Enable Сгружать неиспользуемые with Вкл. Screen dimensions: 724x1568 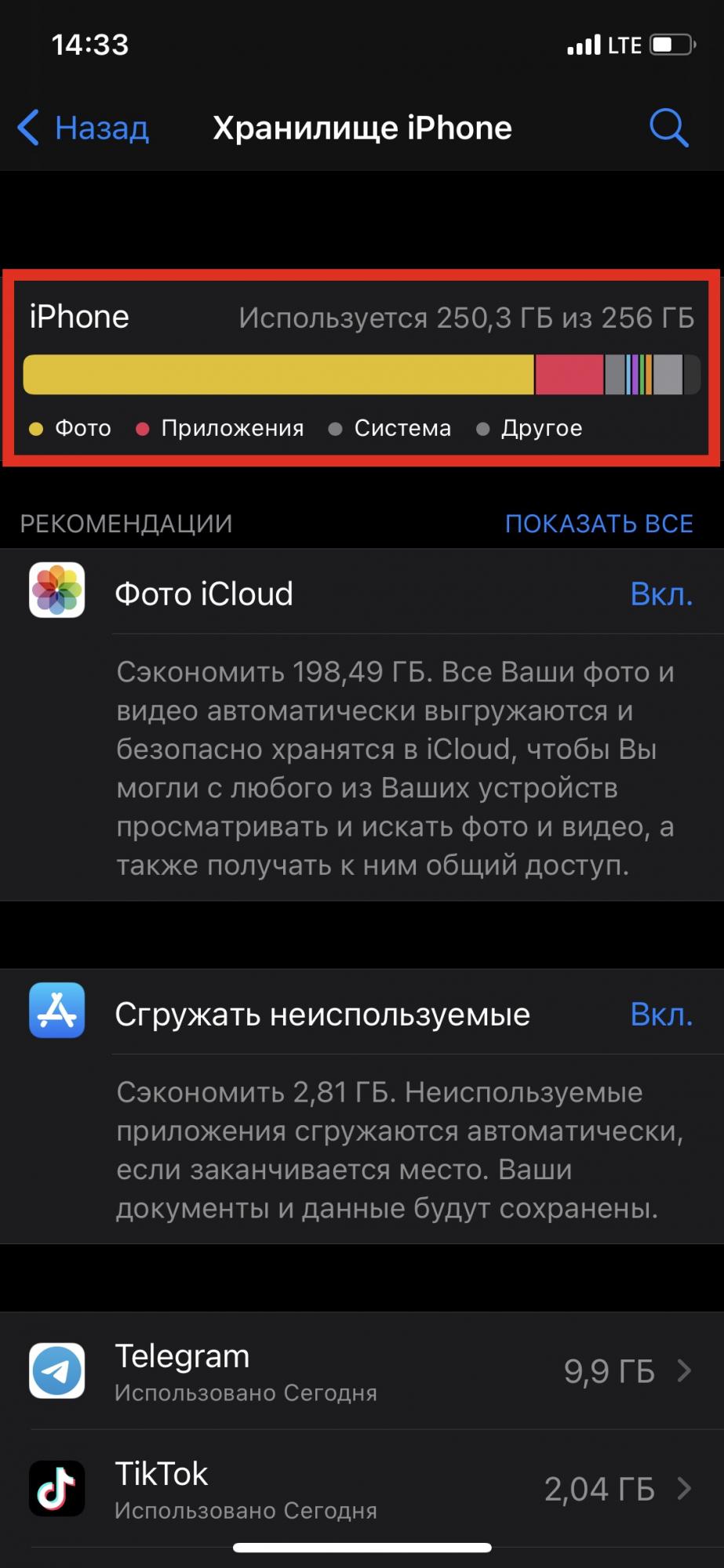click(x=660, y=1014)
